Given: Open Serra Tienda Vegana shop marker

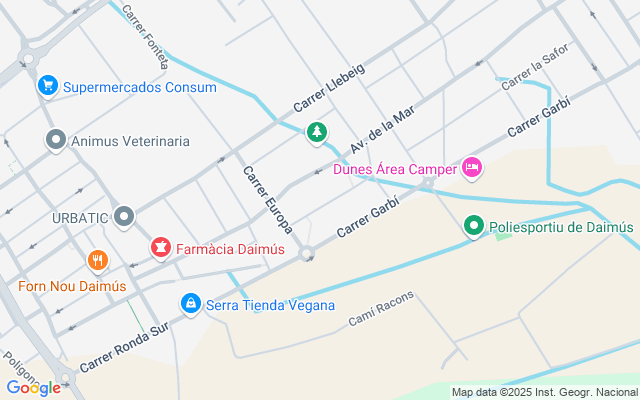Looking at the screenshot, I should (x=190, y=302).
